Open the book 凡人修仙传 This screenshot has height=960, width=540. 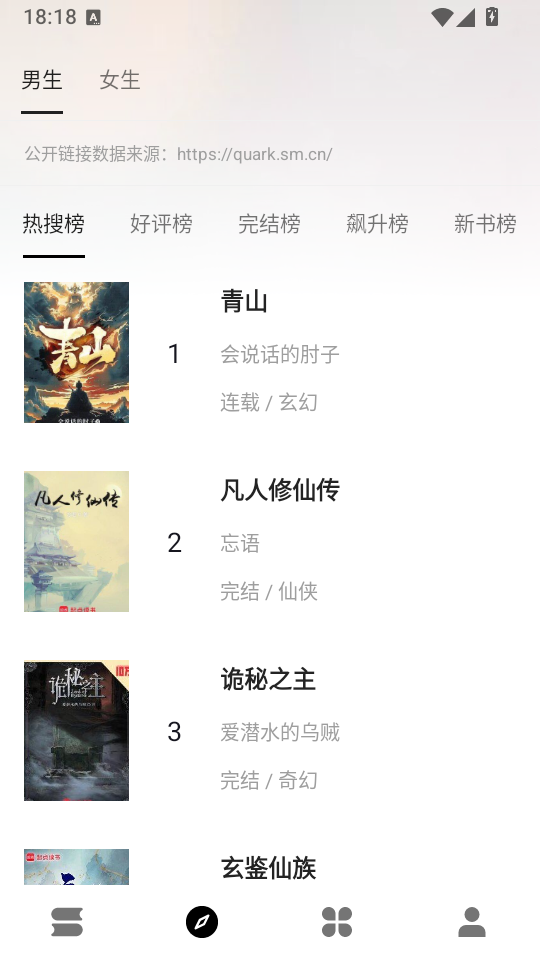tap(270, 542)
